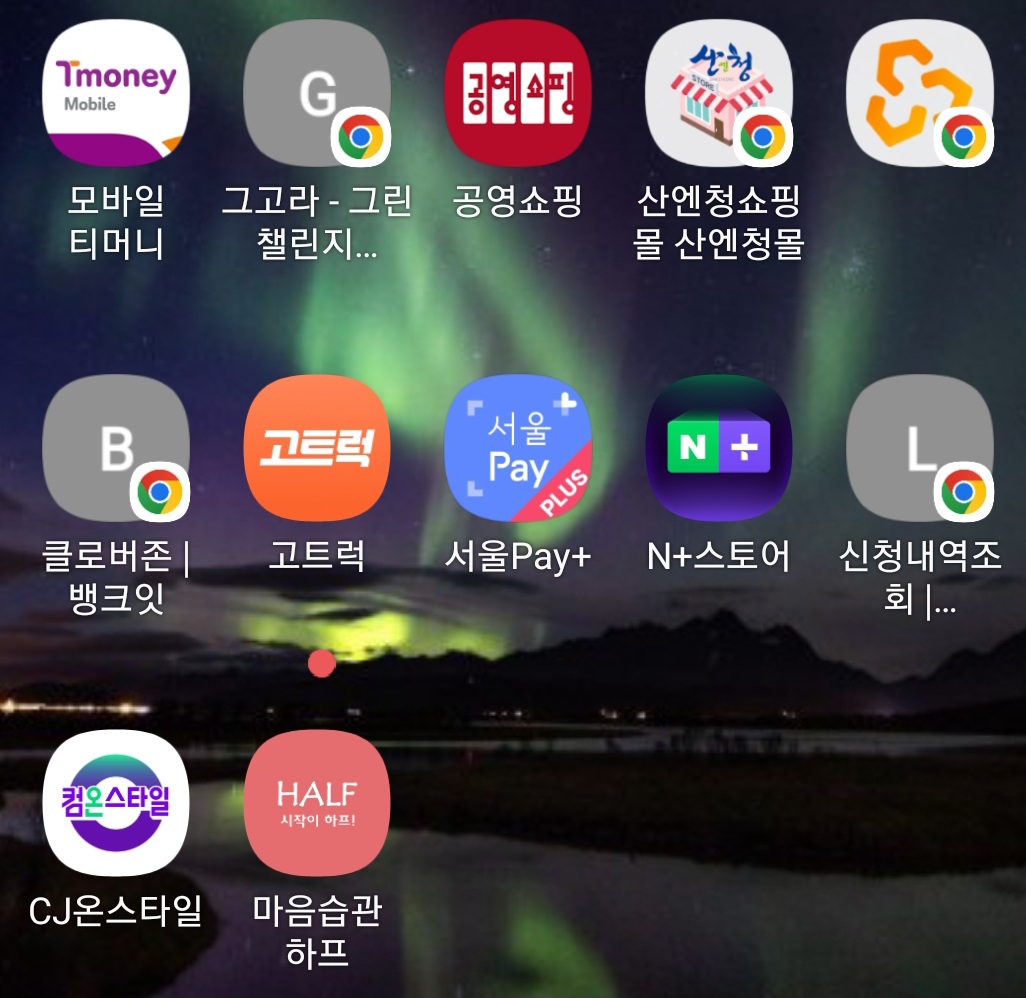Open the unlabeled orange logo Chrome shortcut

[x=919, y=94]
